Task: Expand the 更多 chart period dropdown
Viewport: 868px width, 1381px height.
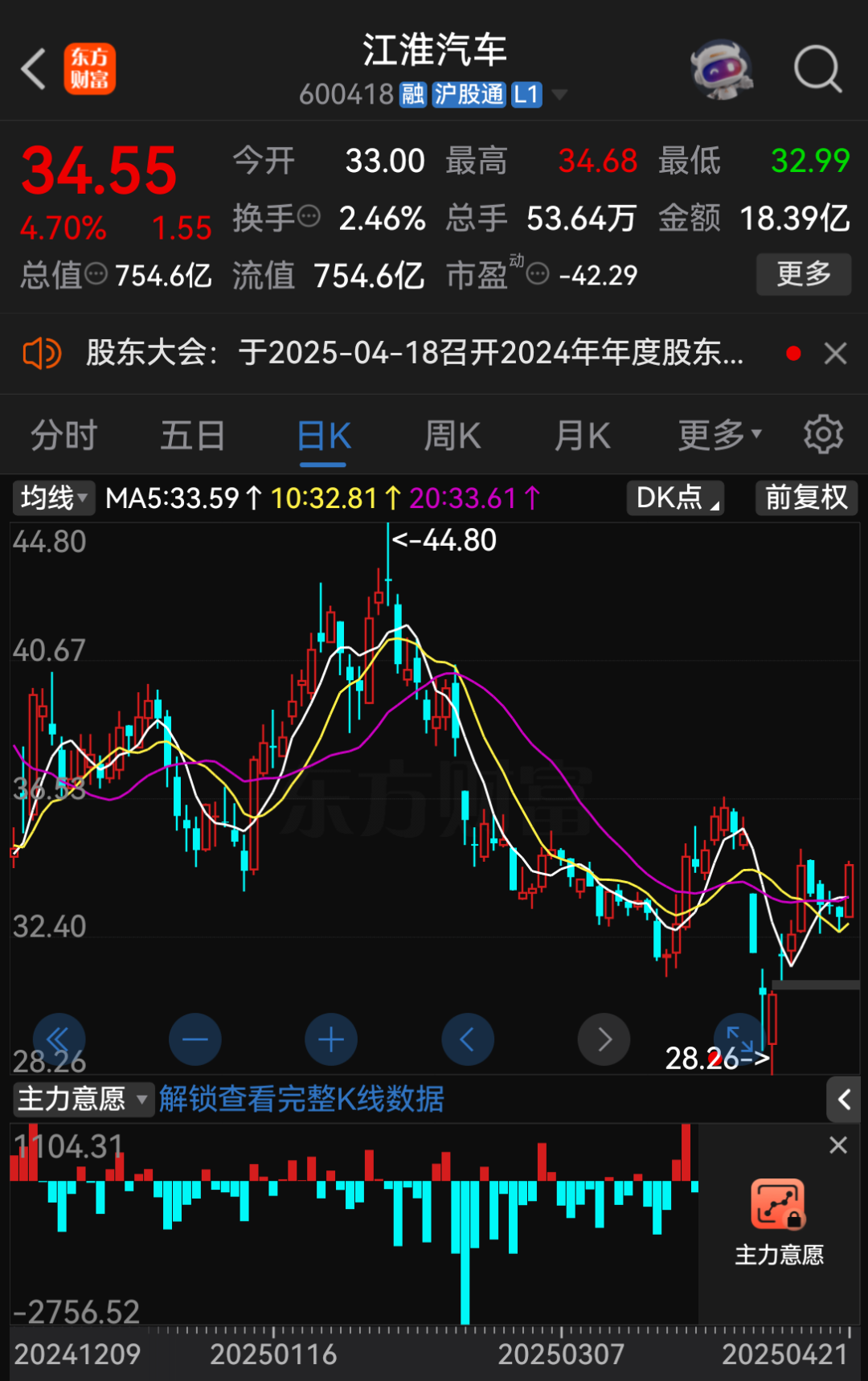Action: pos(718,436)
